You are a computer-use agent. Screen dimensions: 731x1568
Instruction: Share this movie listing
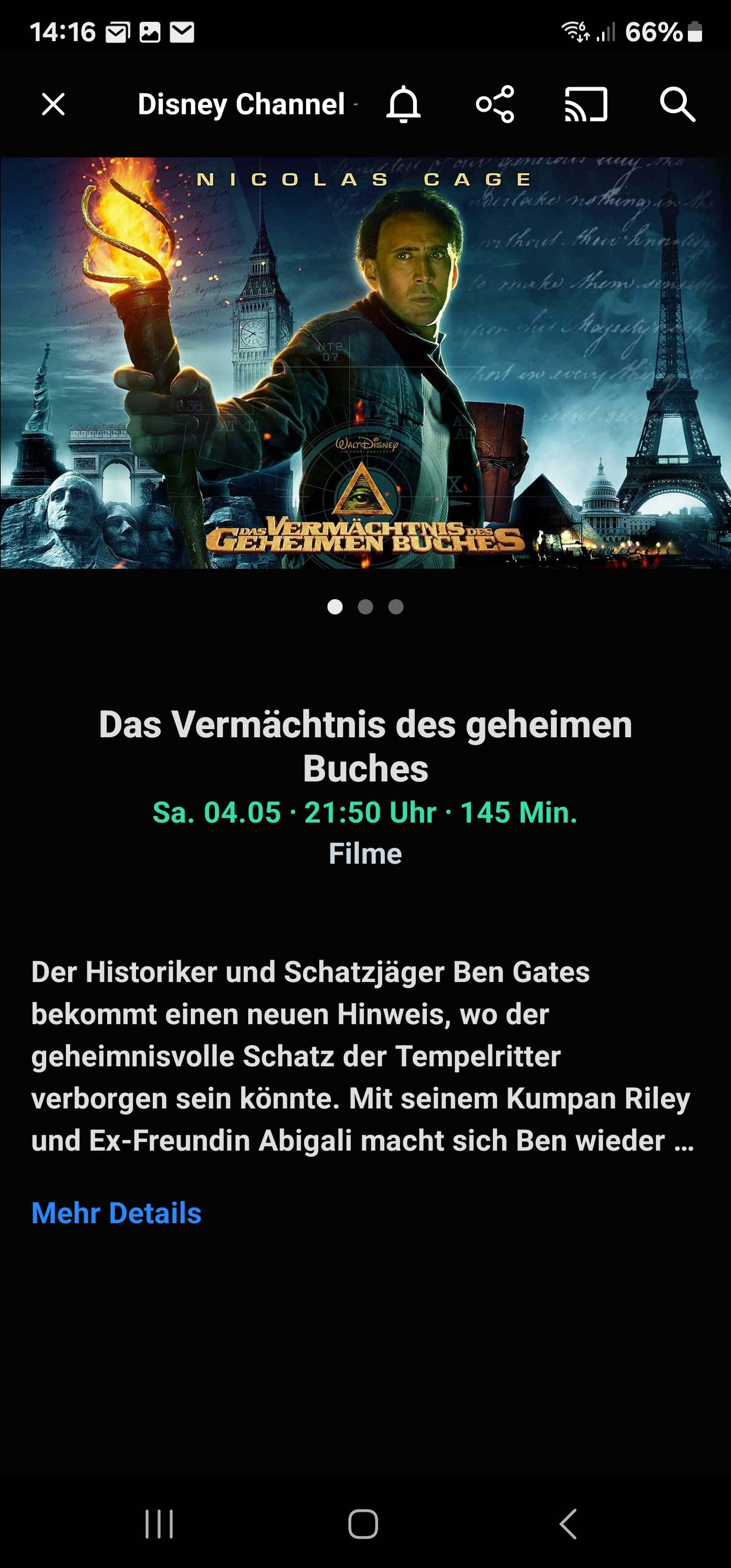click(x=495, y=104)
